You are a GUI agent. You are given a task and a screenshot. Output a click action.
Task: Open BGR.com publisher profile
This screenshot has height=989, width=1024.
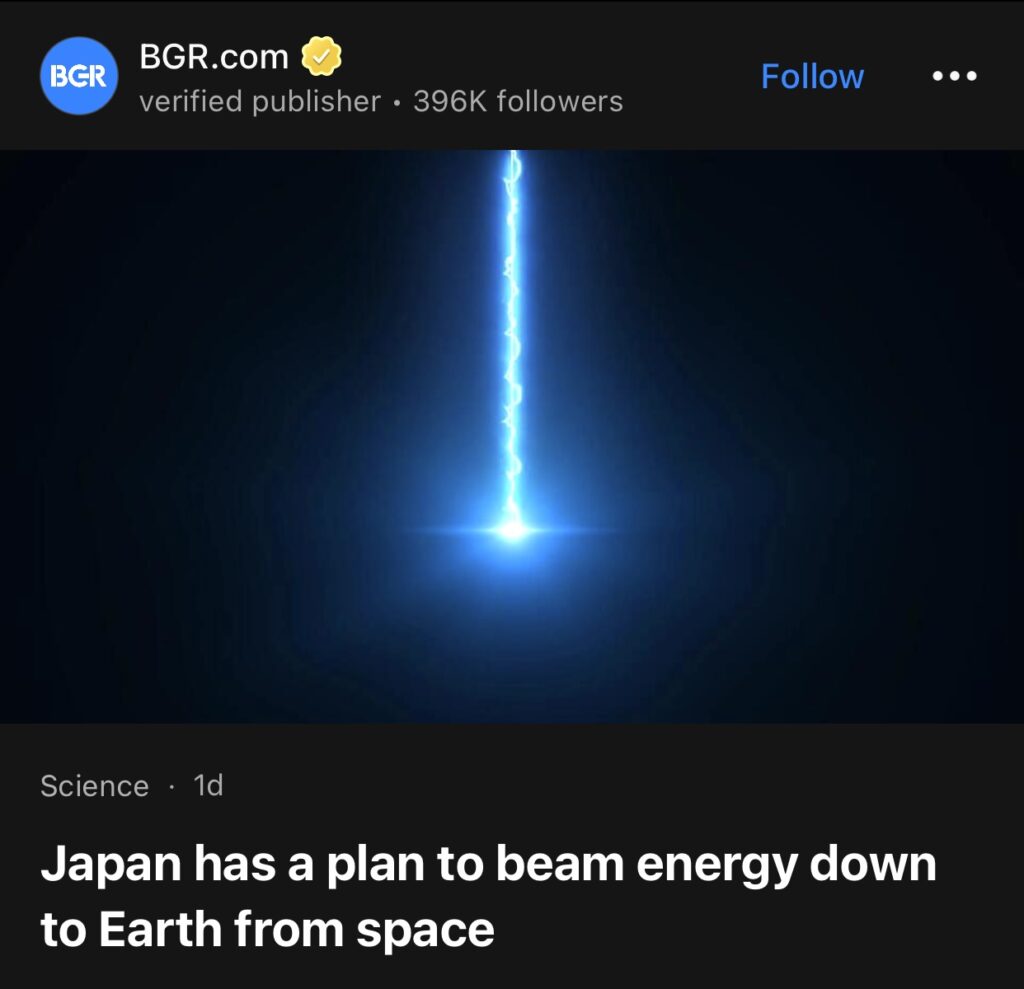click(x=213, y=57)
